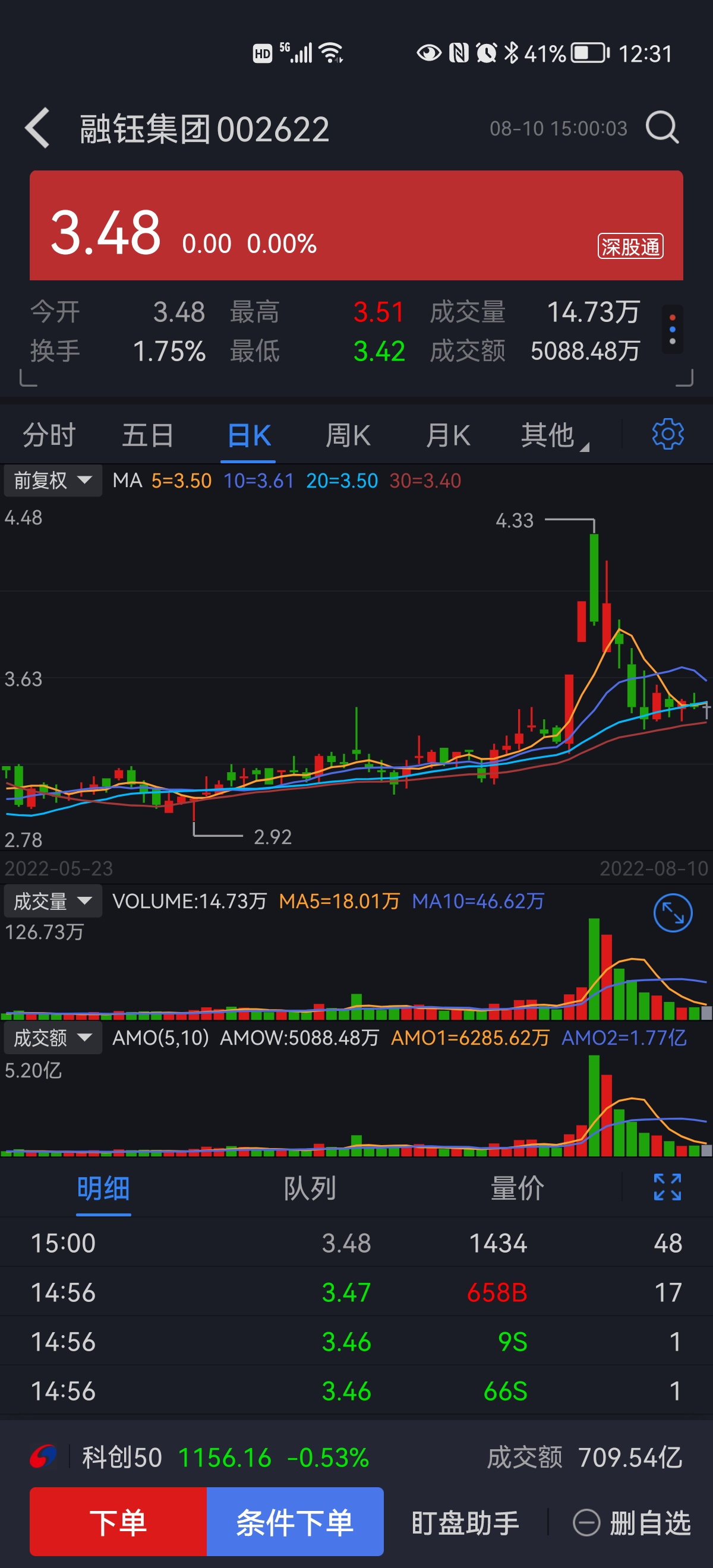The image size is (713, 1568).
Task: Change the 成交额 indicator dropdown
Action: pos(53,1038)
